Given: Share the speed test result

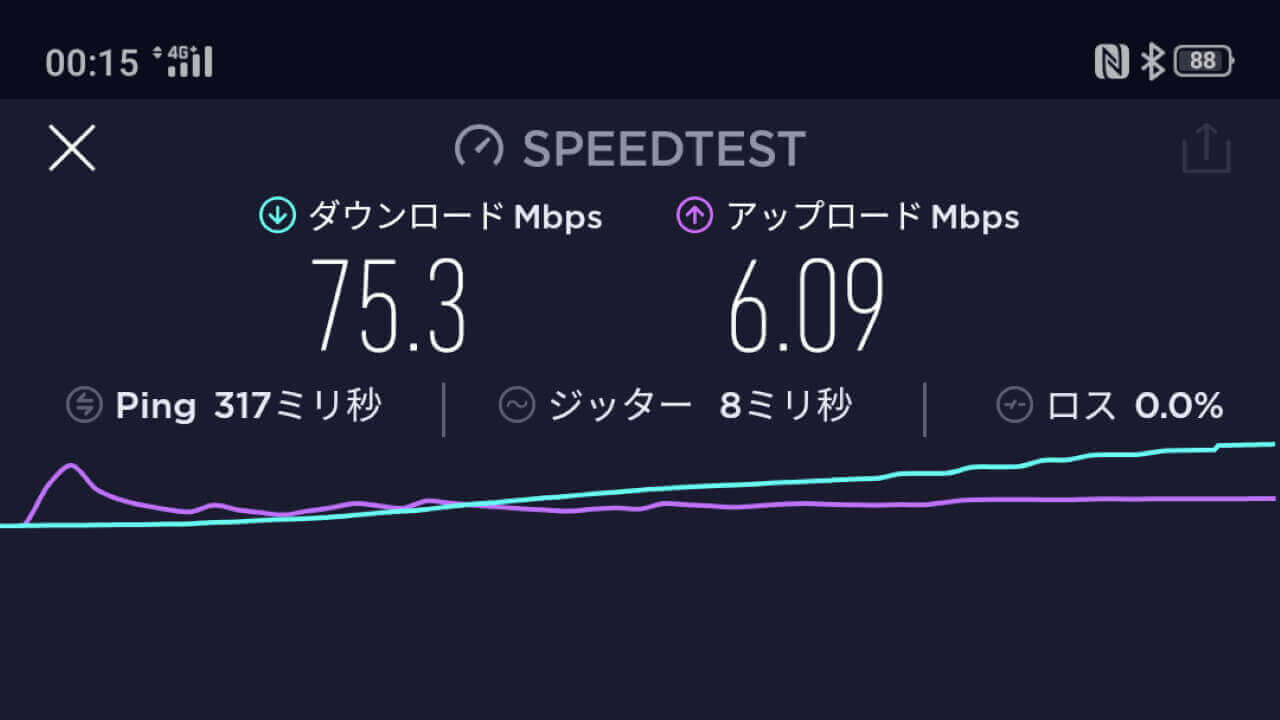Looking at the screenshot, I should tap(1206, 149).
